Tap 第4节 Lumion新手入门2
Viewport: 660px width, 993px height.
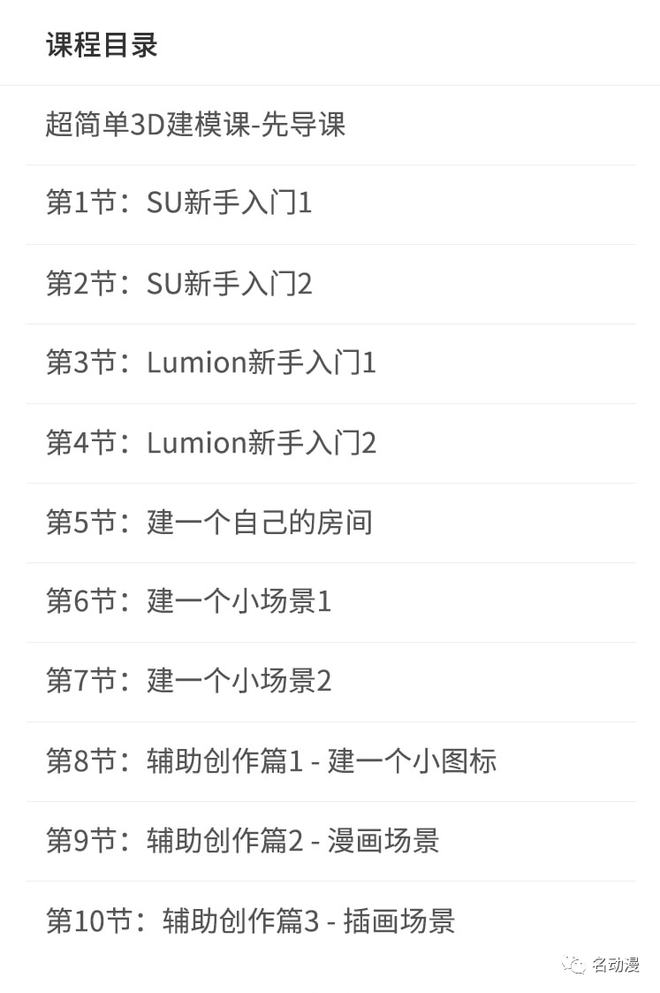pyautogui.click(x=211, y=443)
